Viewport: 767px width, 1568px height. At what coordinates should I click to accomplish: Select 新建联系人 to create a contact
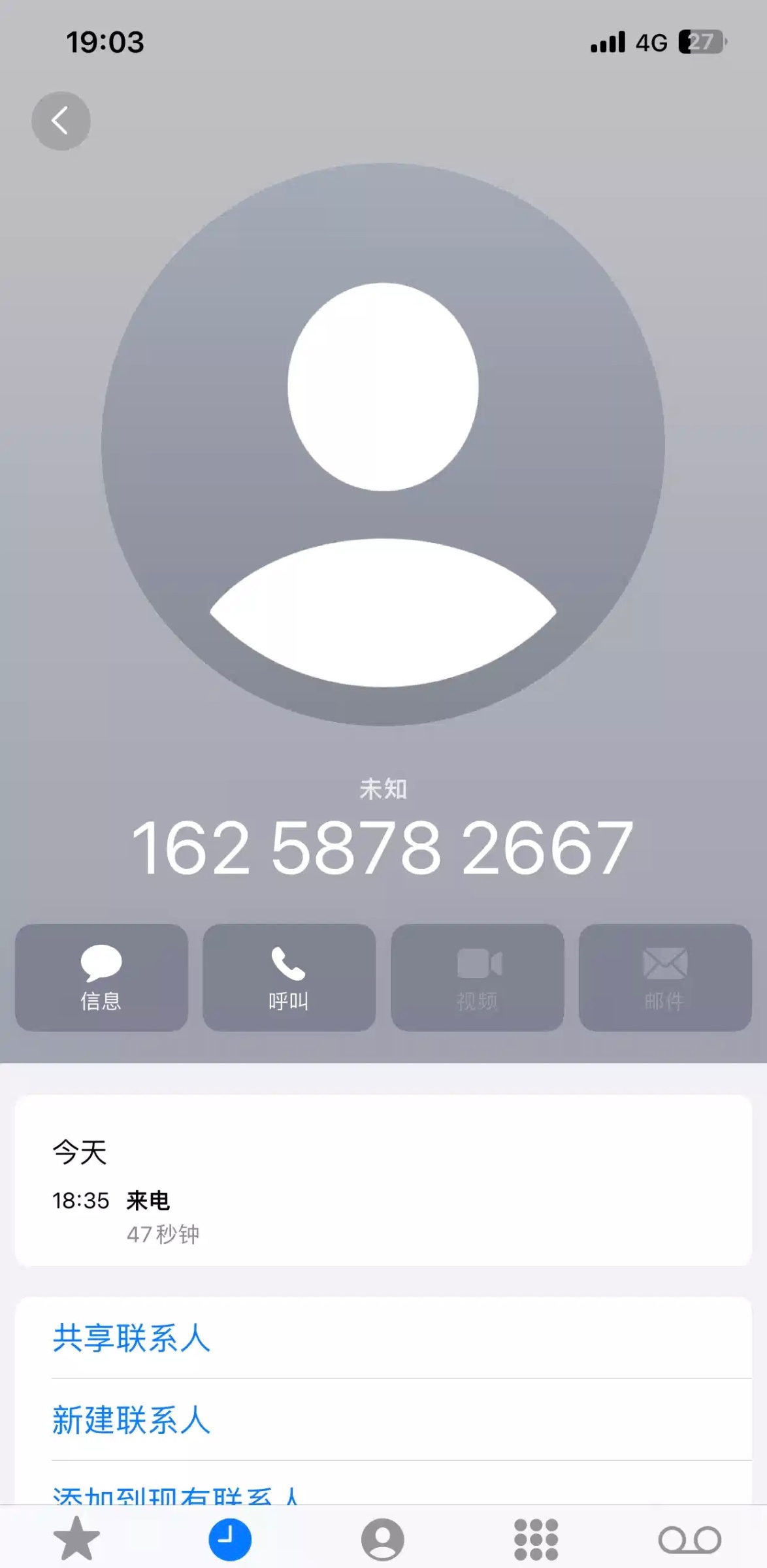coord(131,1420)
